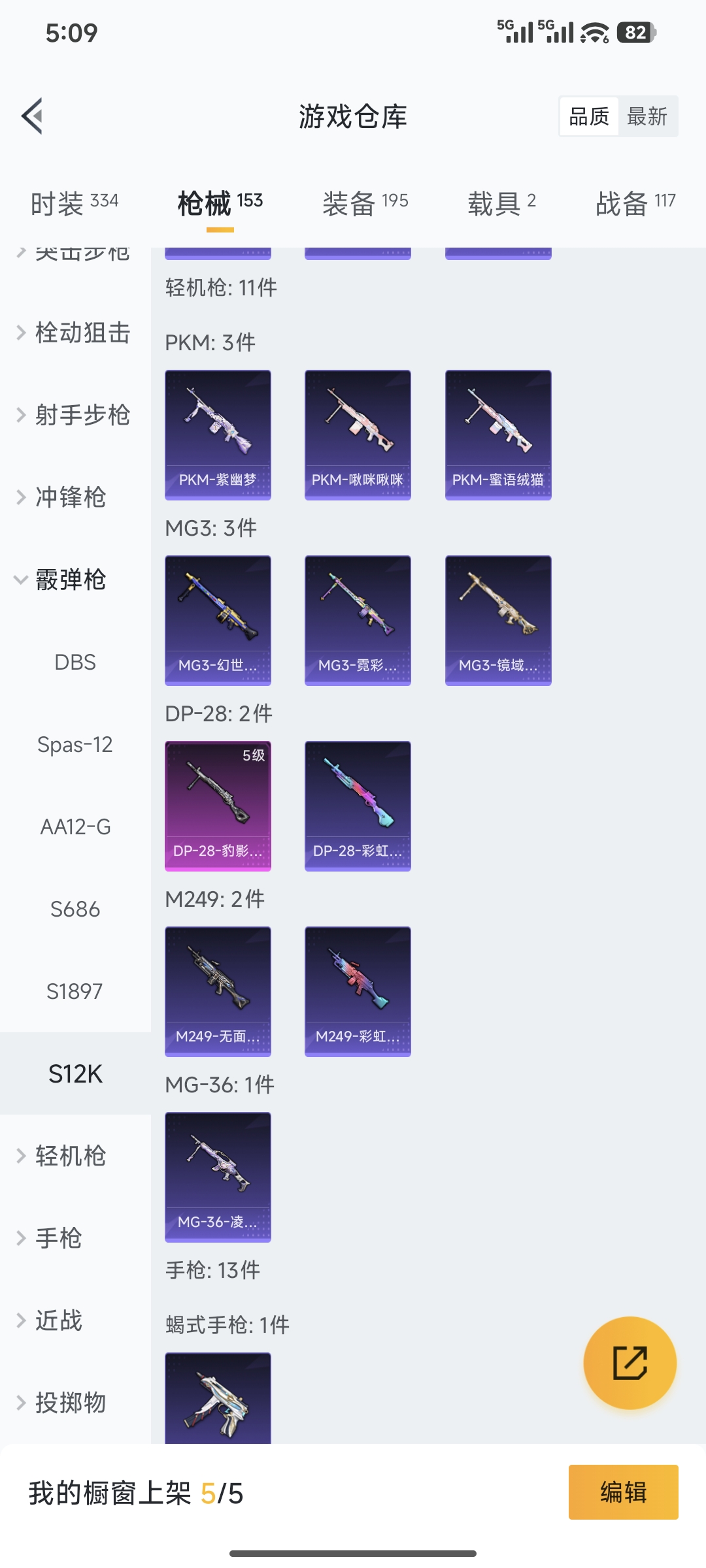Collapse the 霰弹枪 category
The width and height of the screenshot is (706, 1568).
[x=71, y=579]
